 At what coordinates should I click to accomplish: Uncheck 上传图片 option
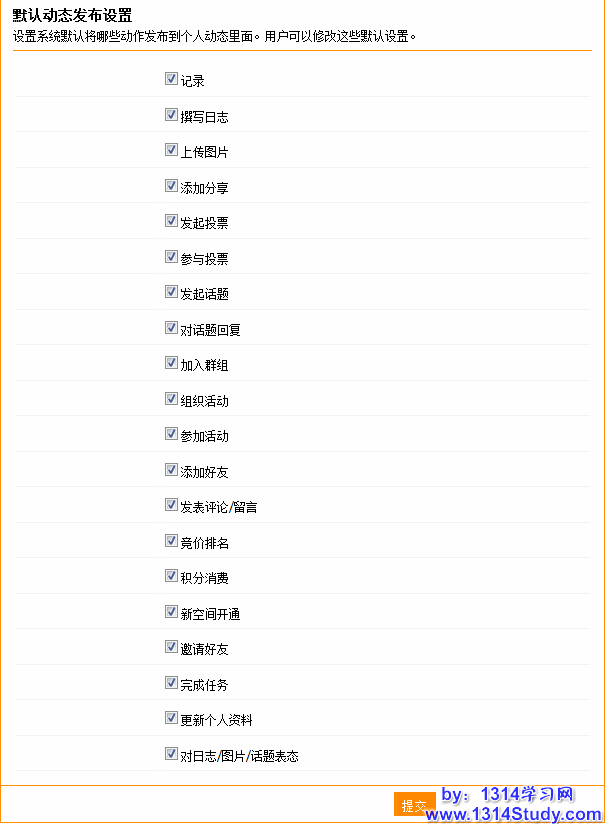171,150
